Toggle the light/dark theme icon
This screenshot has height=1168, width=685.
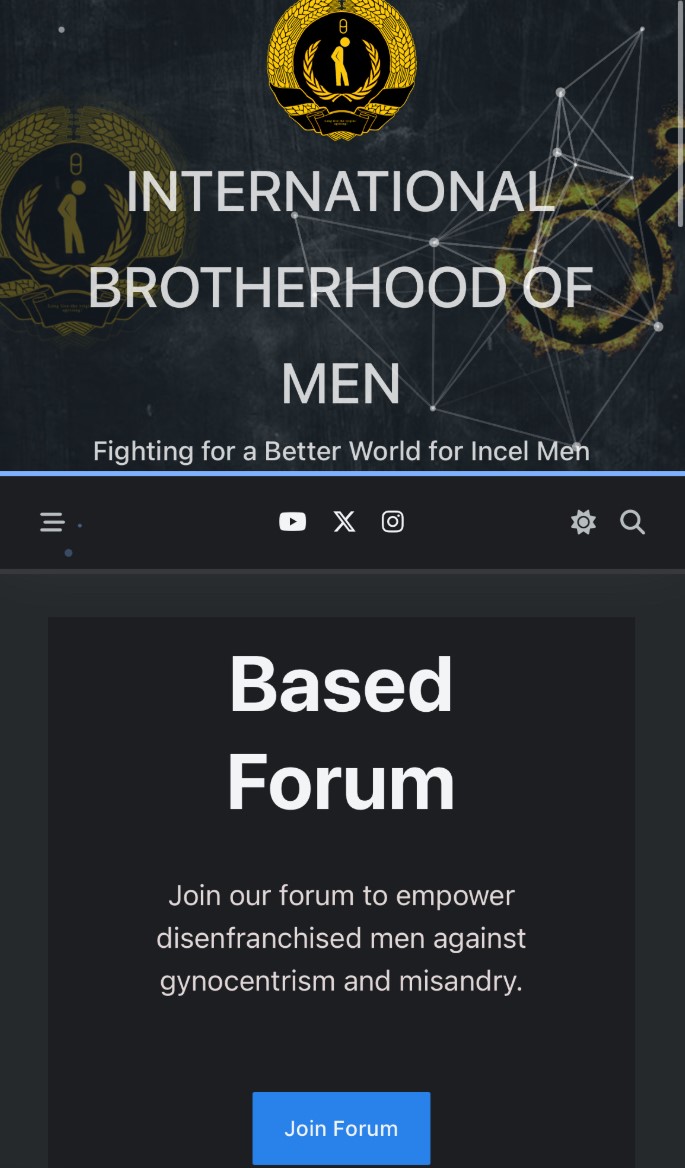tap(583, 522)
